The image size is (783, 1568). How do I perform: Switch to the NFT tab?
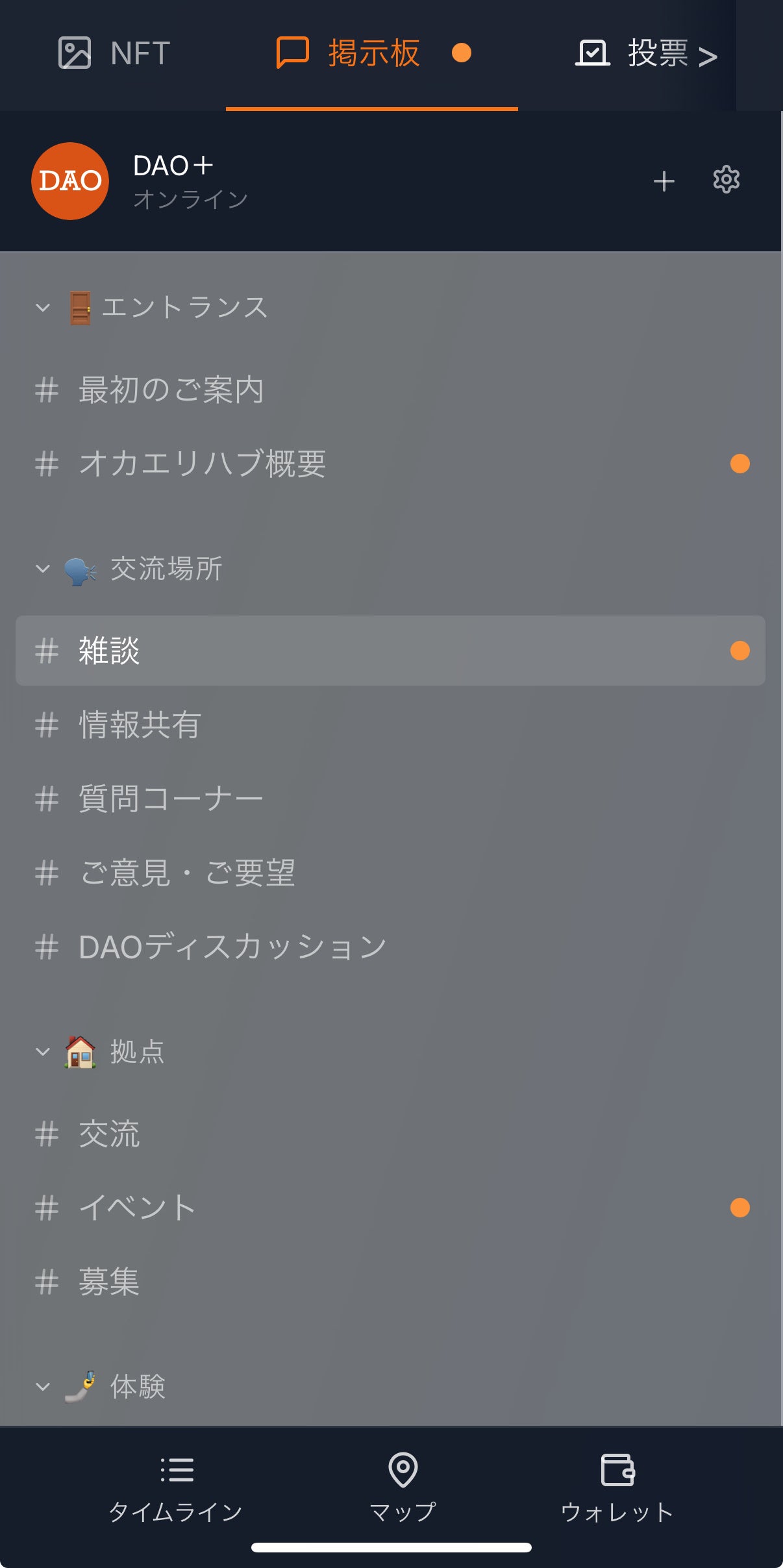(x=114, y=53)
